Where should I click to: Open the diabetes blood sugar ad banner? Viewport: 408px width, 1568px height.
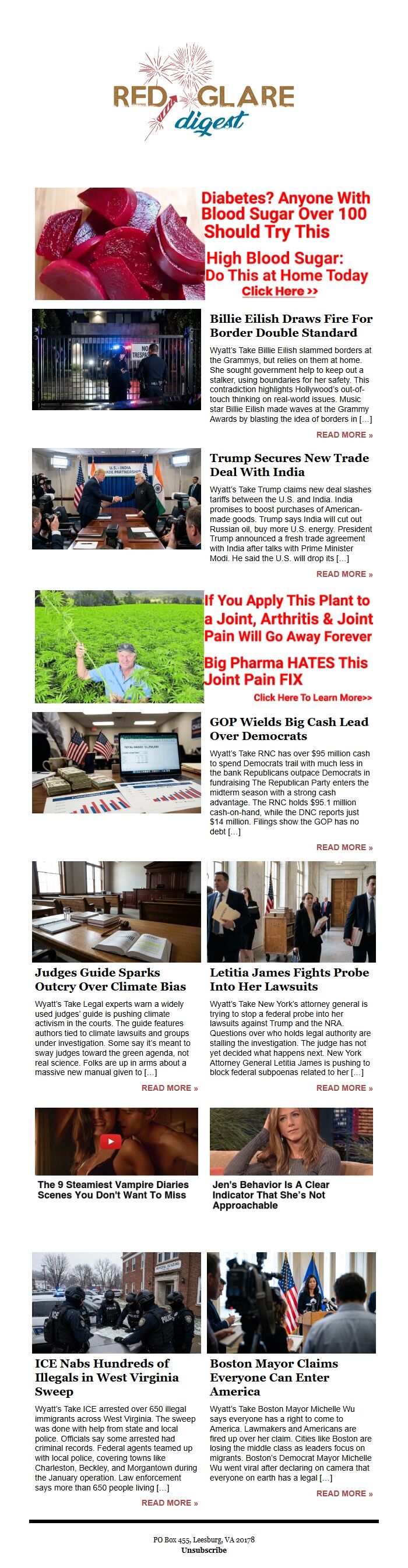coord(203,244)
